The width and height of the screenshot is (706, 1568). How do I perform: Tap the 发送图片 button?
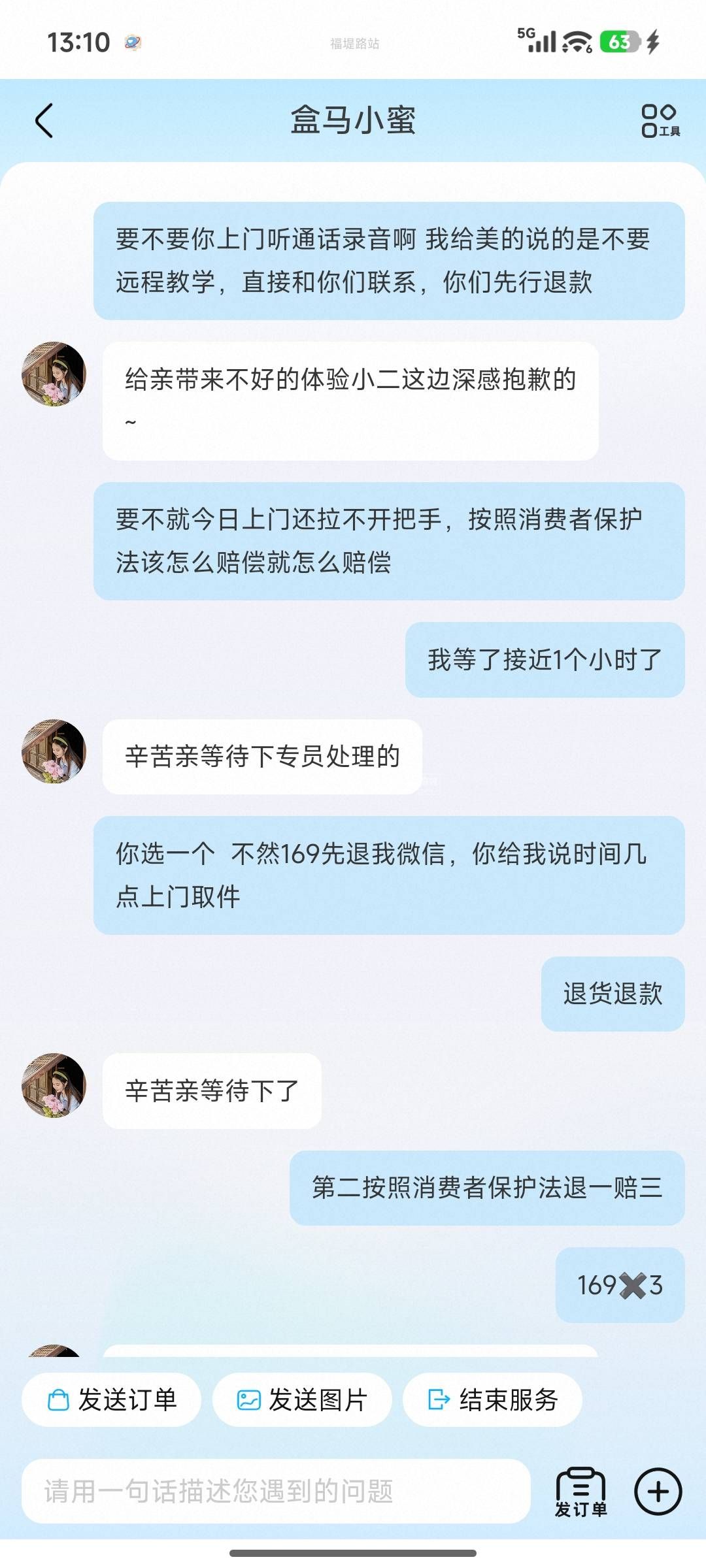[x=302, y=1399]
